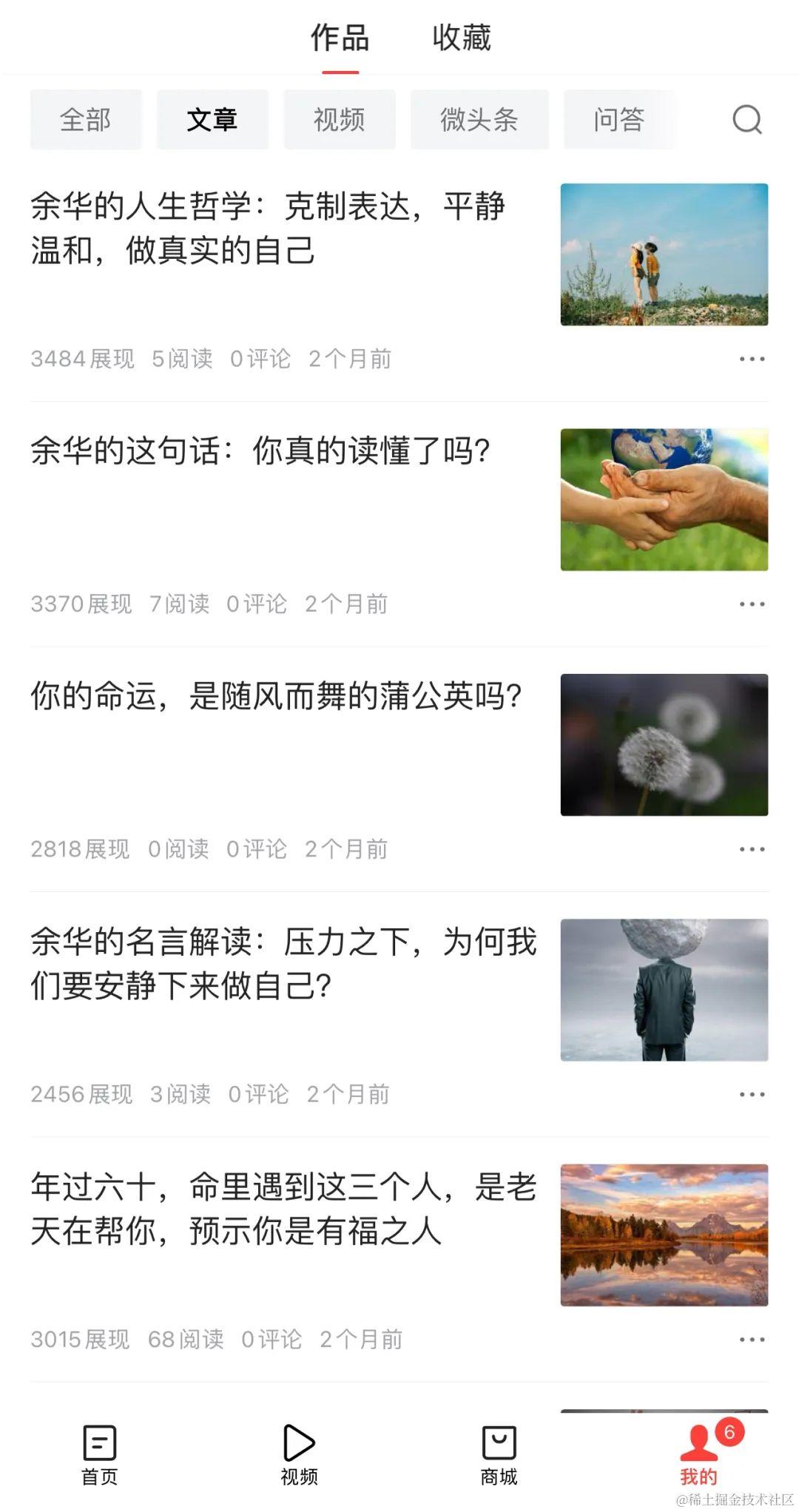Open more options for 余华的这句话 article
Screen dimensions: 799x1512
click(752, 604)
